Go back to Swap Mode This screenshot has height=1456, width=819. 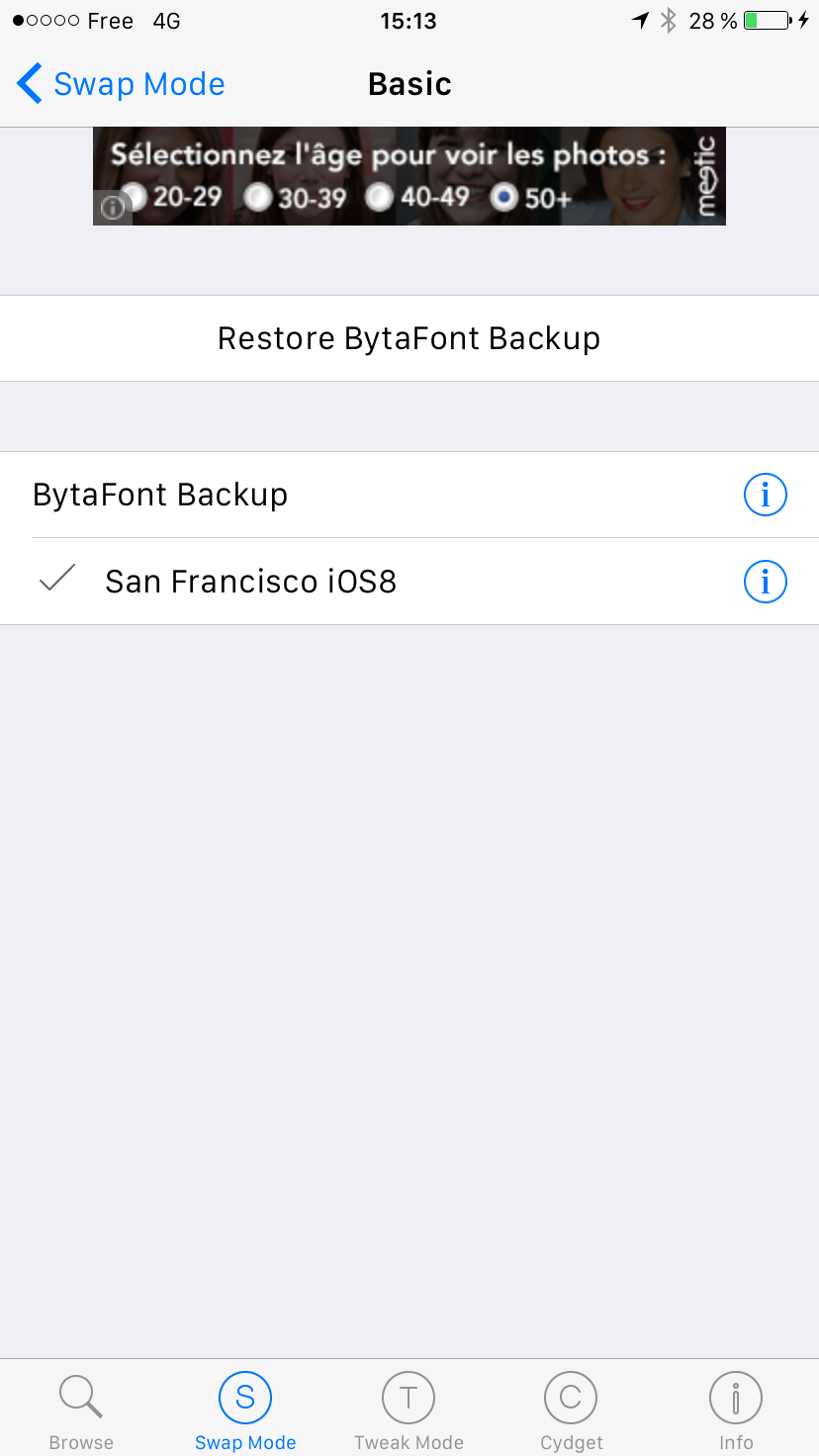coord(121,84)
